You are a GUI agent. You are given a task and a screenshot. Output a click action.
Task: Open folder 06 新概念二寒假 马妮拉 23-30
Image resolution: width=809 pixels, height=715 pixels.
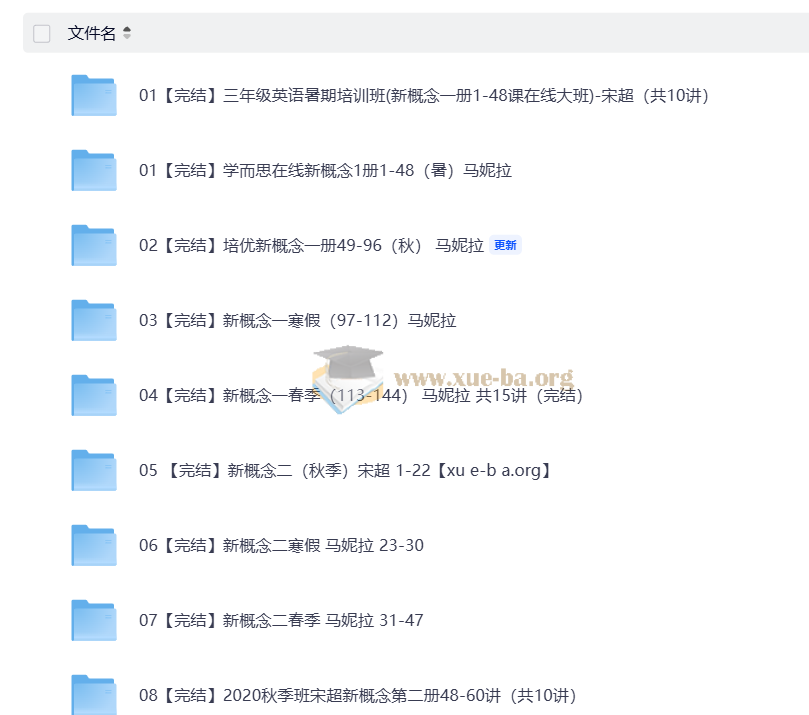click(x=281, y=546)
